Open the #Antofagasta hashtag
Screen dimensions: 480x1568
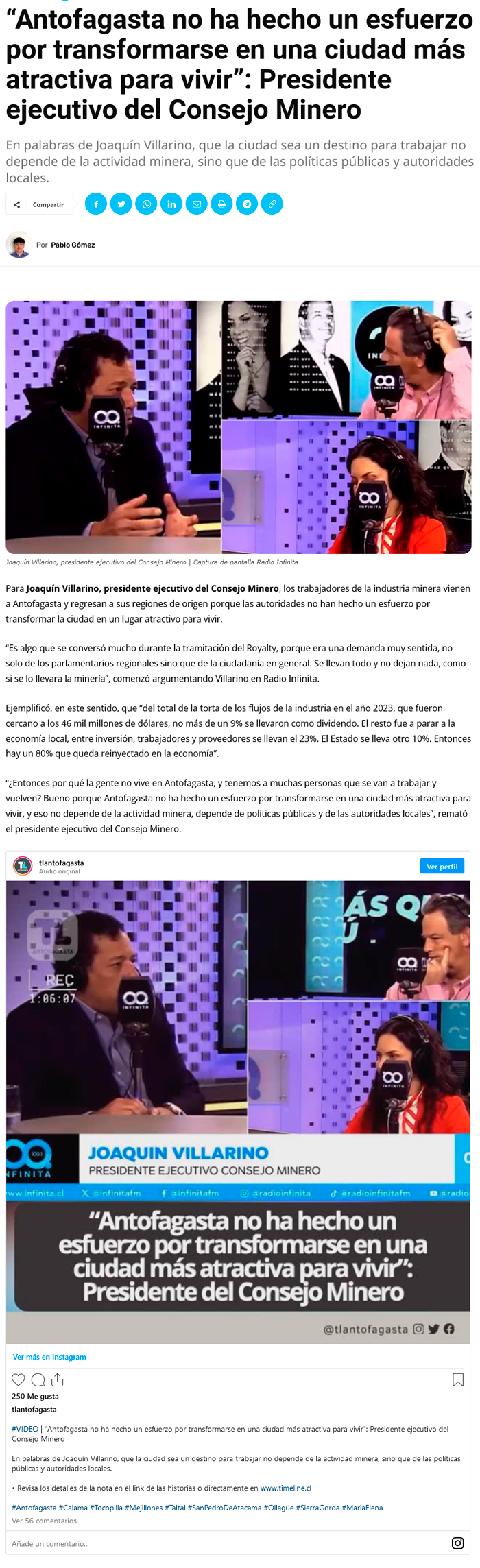click(x=34, y=1508)
